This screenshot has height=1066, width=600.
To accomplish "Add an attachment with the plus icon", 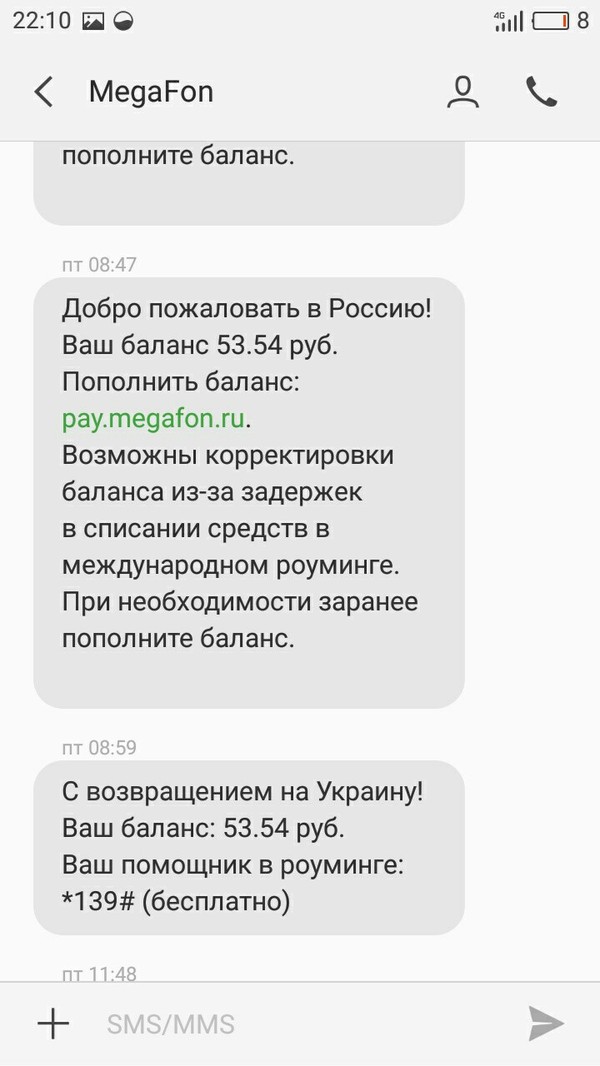I will (x=52, y=1023).
